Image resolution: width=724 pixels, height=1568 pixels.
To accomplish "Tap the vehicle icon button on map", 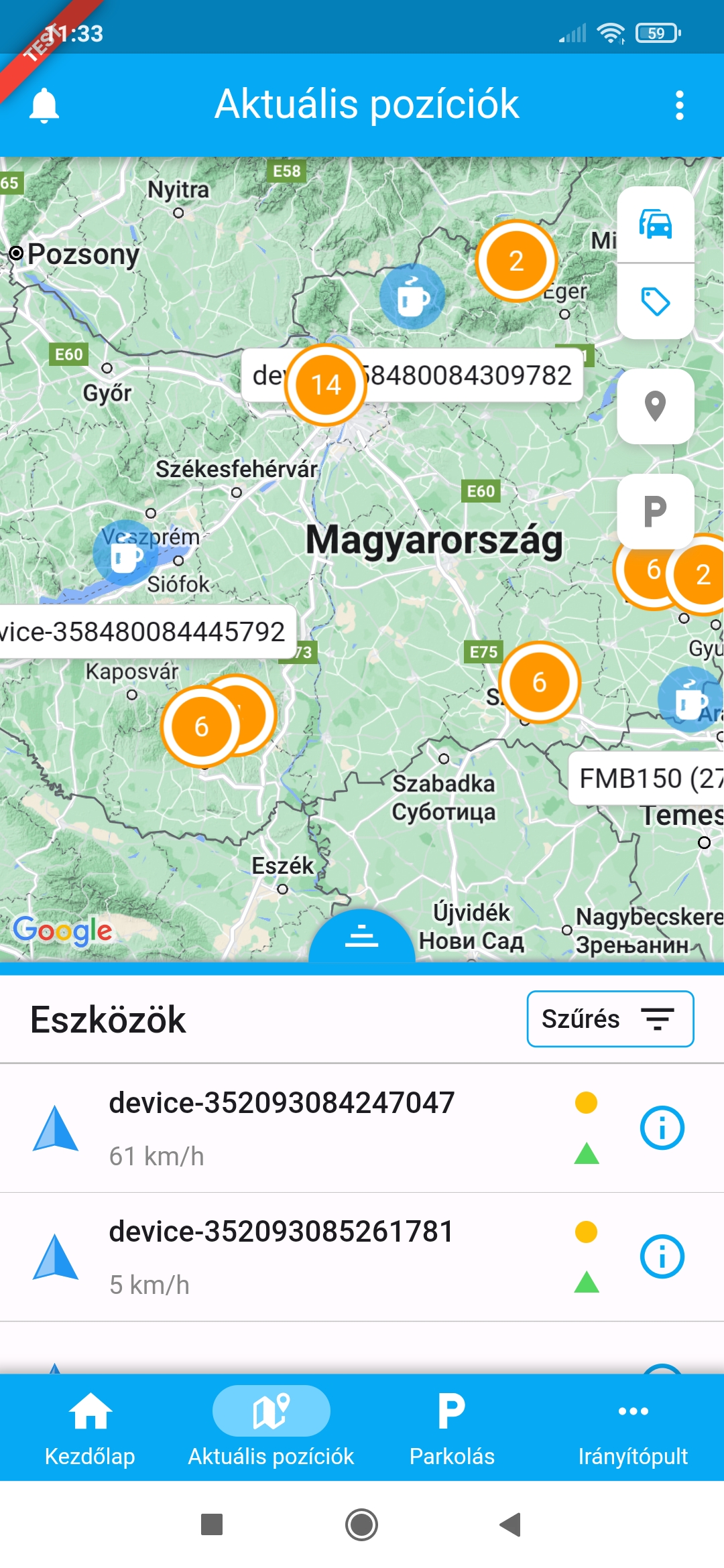I will point(655,224).
